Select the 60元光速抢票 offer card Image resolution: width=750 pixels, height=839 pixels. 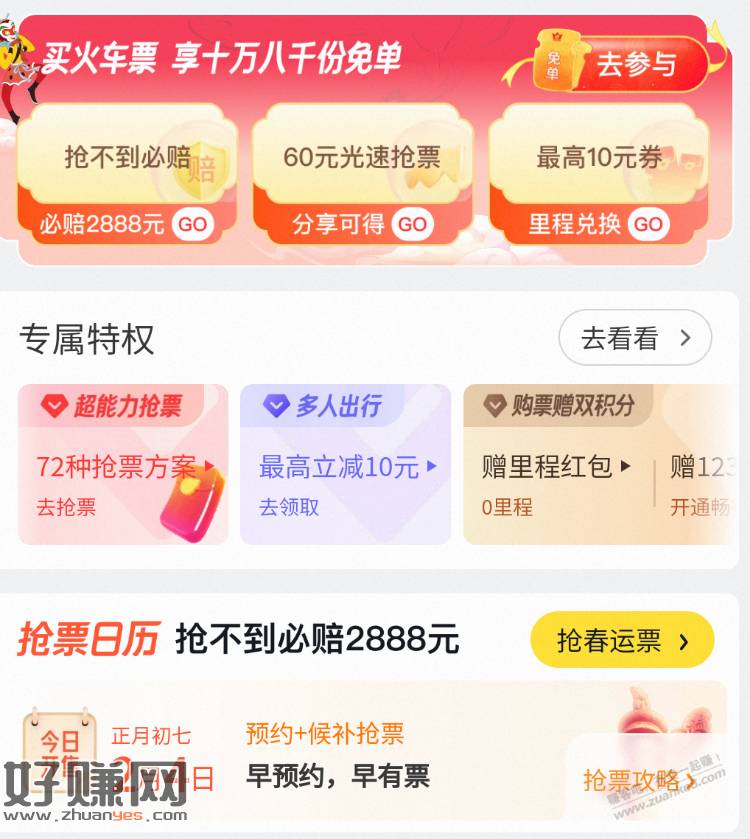click(x=361, y=174)
